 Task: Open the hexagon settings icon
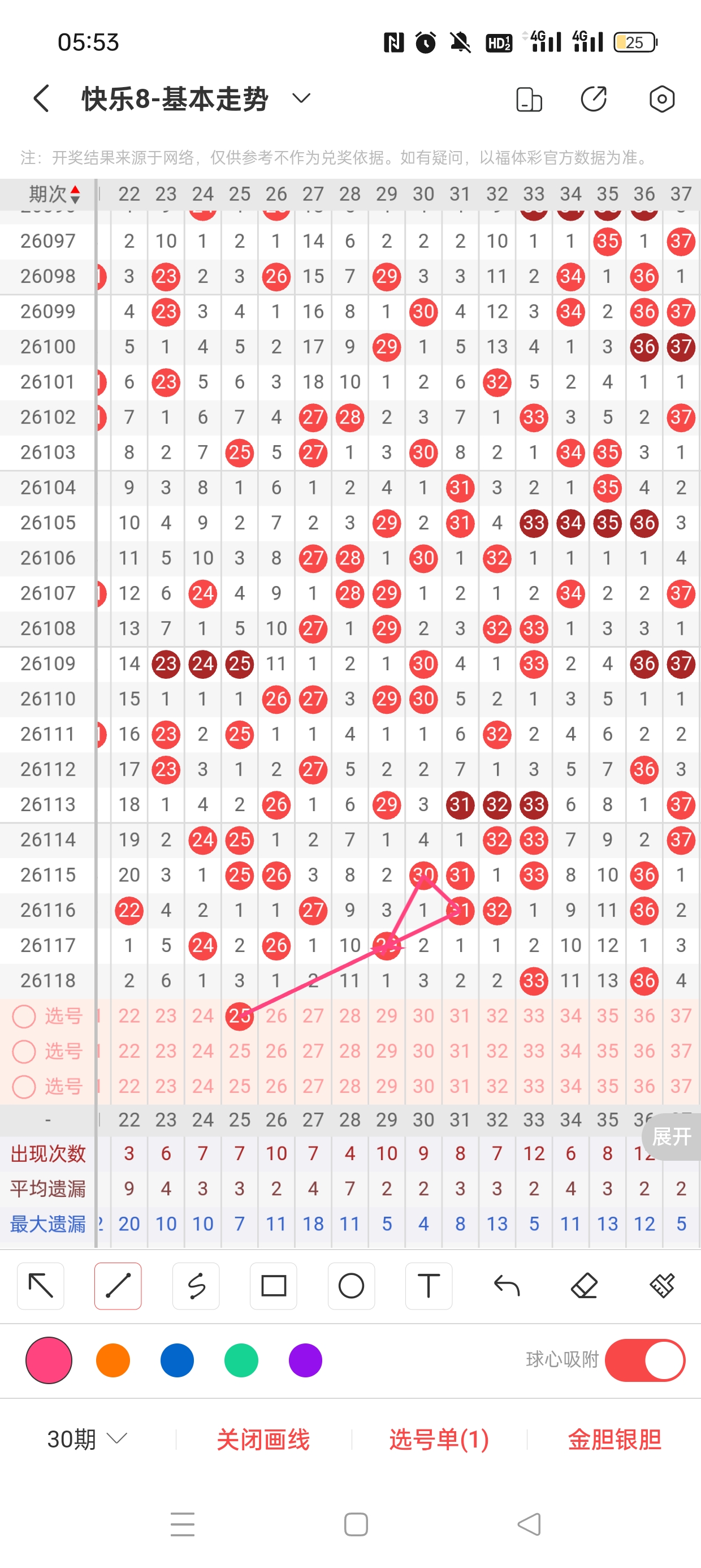point(661,98)
